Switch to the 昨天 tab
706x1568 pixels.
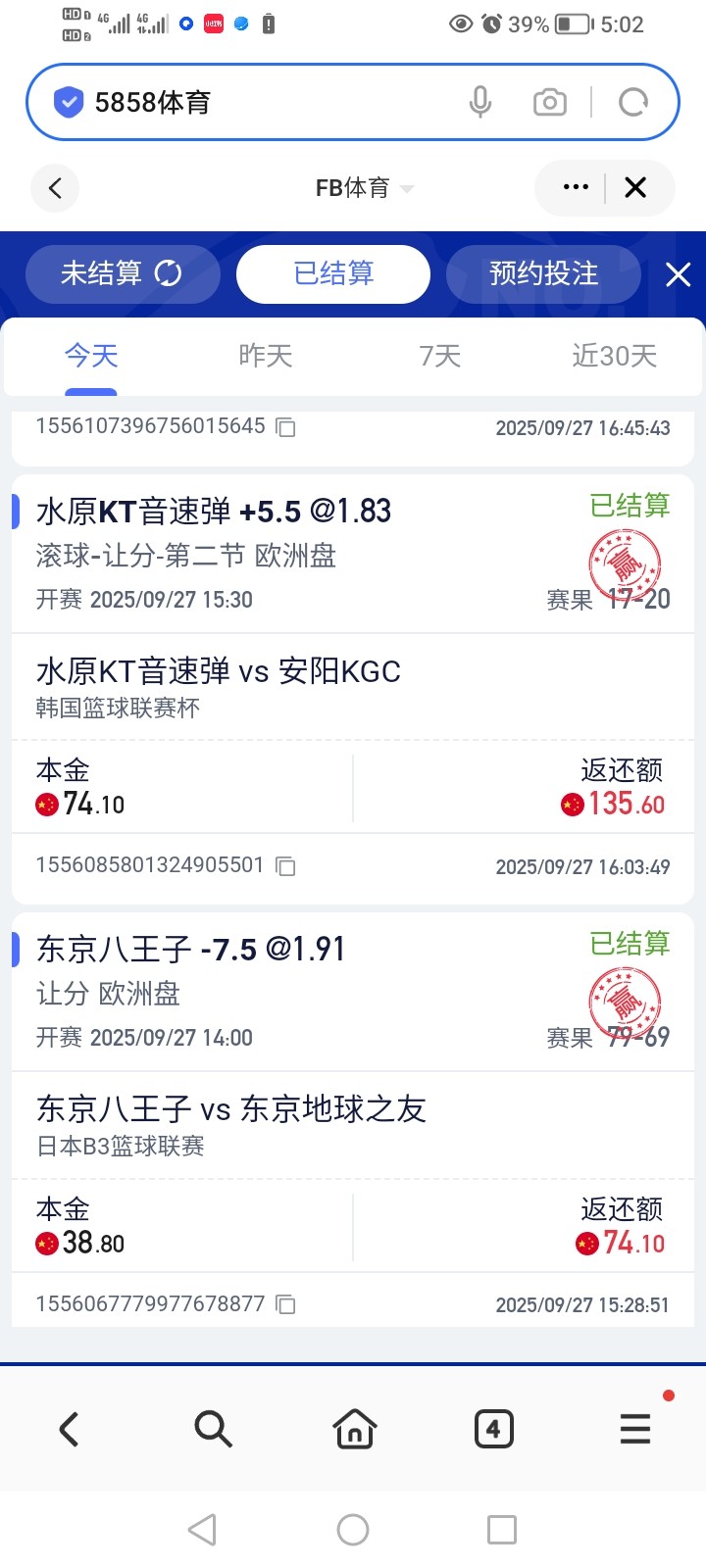tap(265, 356)
